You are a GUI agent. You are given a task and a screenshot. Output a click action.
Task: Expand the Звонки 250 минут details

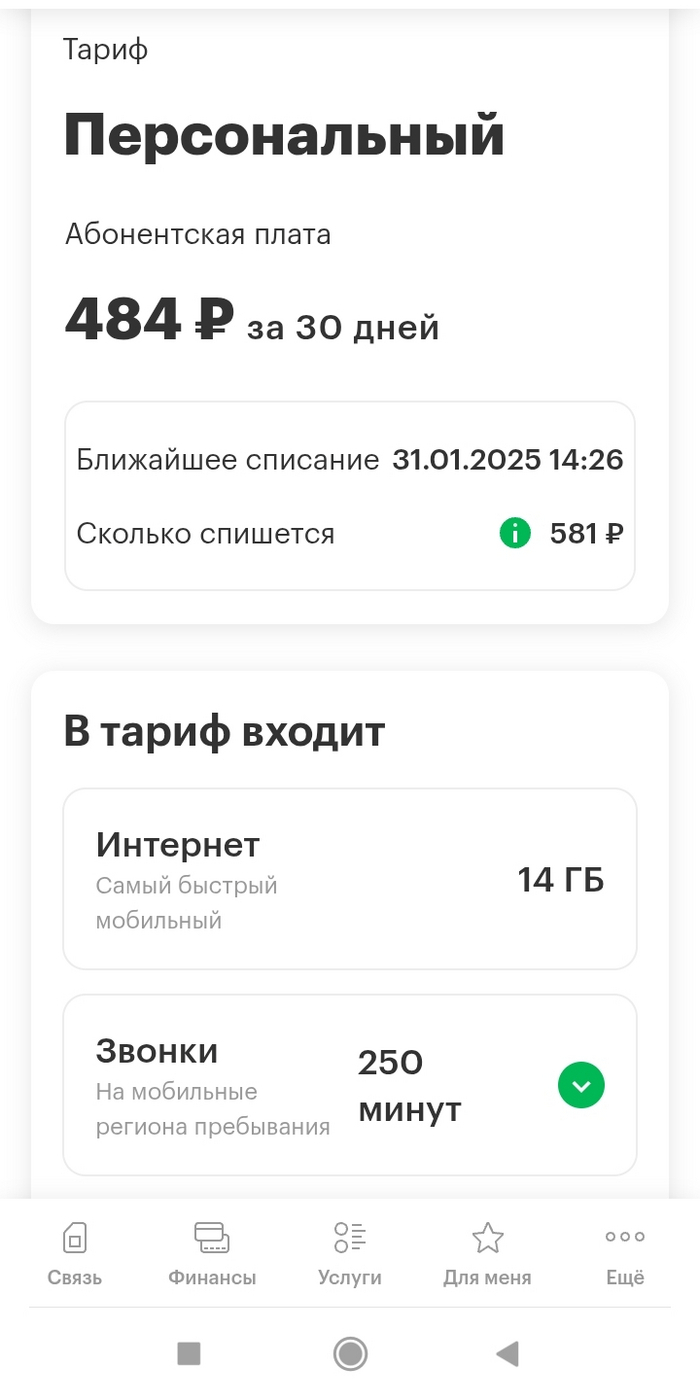click(x=581, y=1085)
